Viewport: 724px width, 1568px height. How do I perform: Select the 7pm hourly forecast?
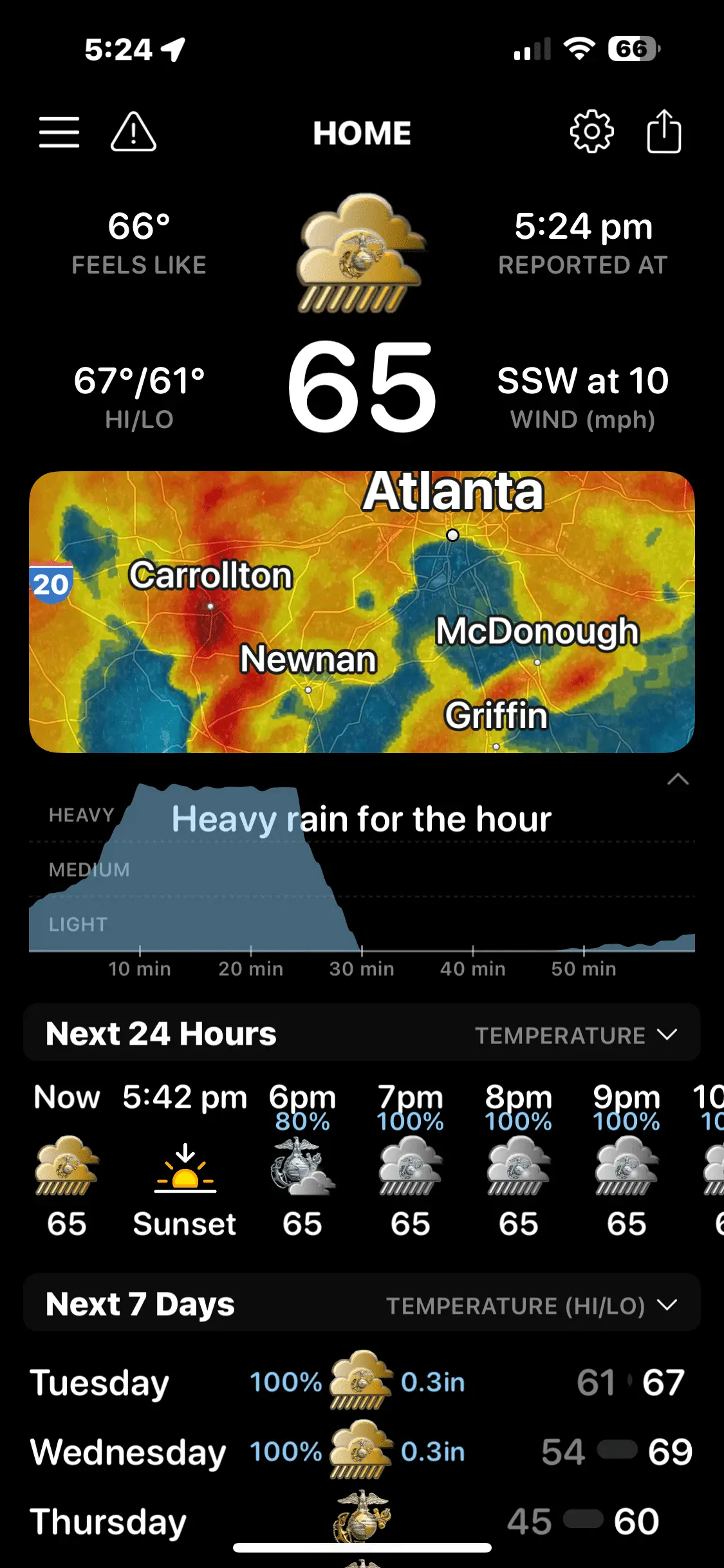coord(411,1159)
